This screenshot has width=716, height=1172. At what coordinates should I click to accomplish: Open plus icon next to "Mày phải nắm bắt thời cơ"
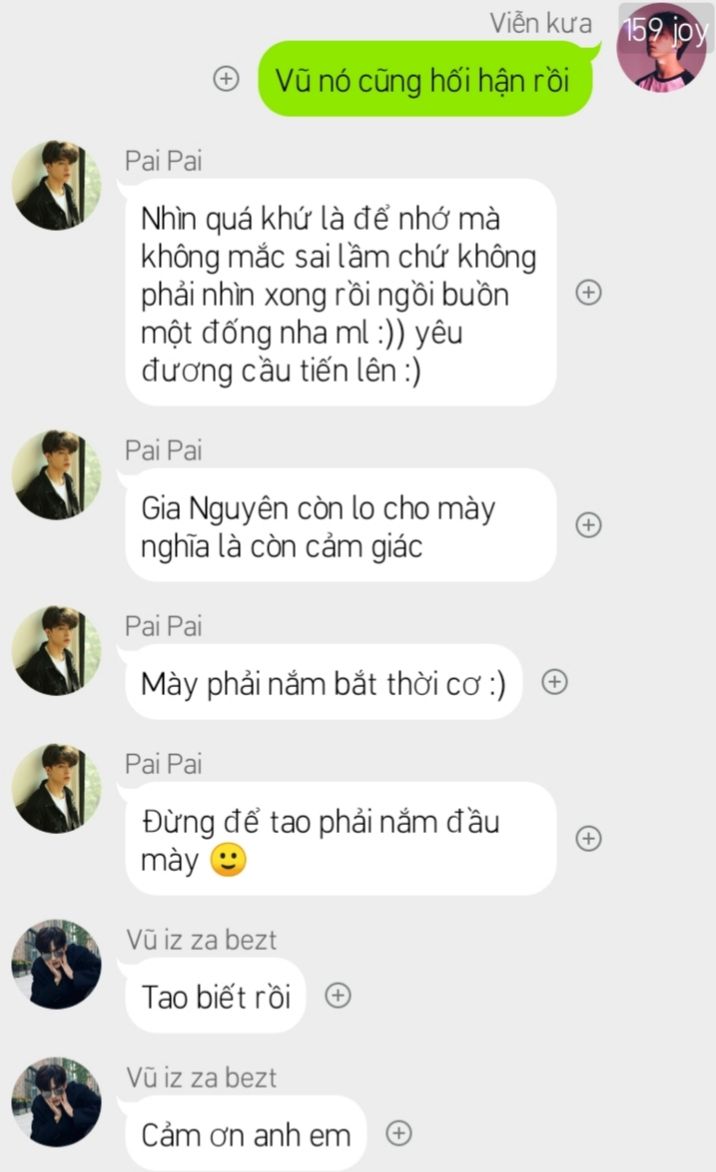point(554,682)
